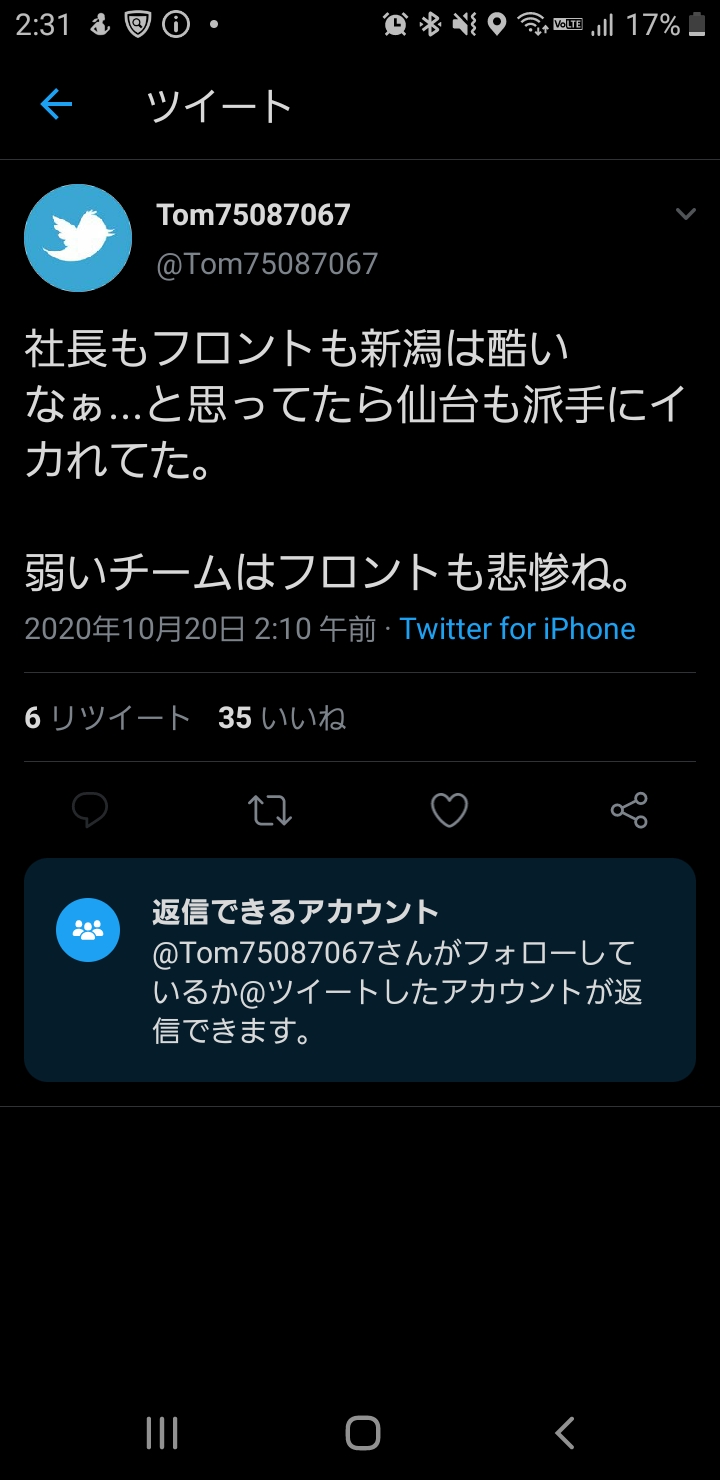Reply to this tweet

[x=90, y=810]
